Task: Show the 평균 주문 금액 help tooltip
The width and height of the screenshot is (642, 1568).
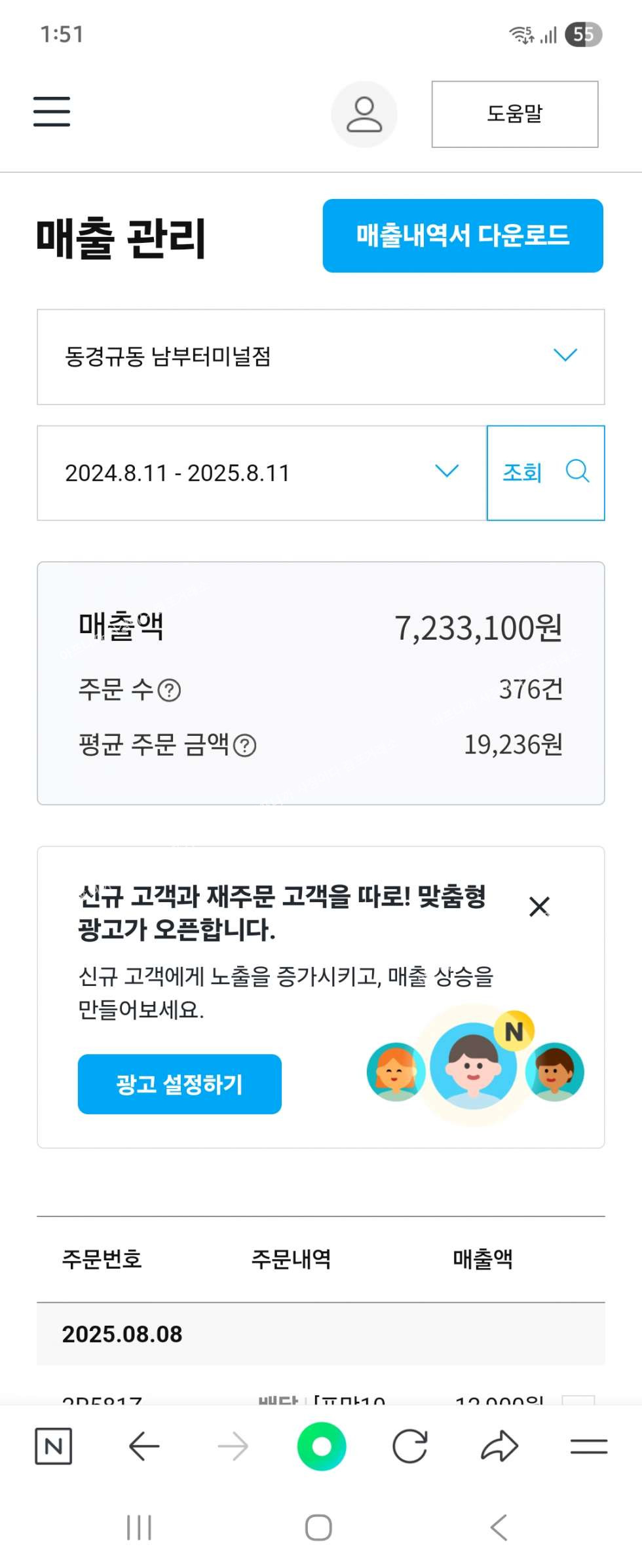Action: (x=245, y=746)
